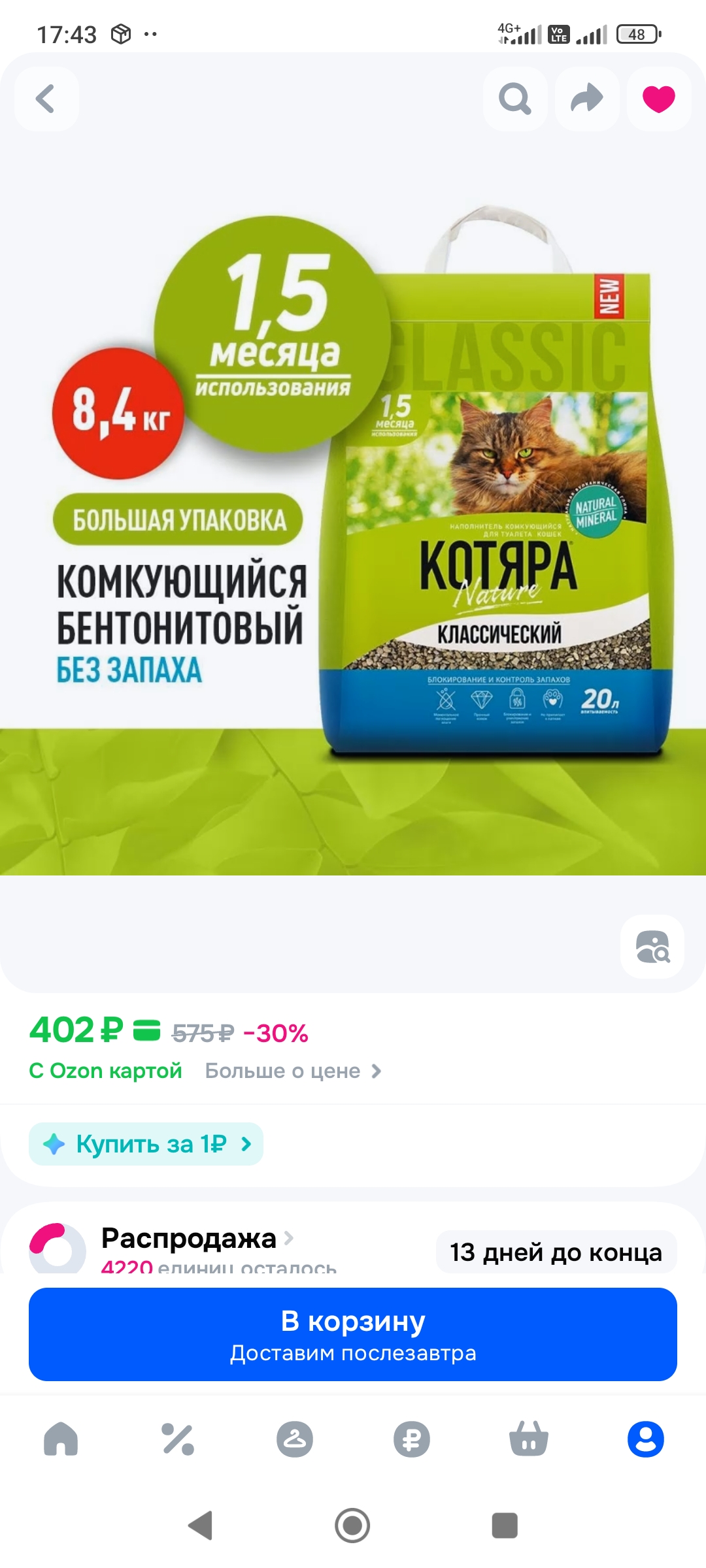Go back from the product page

46,99
